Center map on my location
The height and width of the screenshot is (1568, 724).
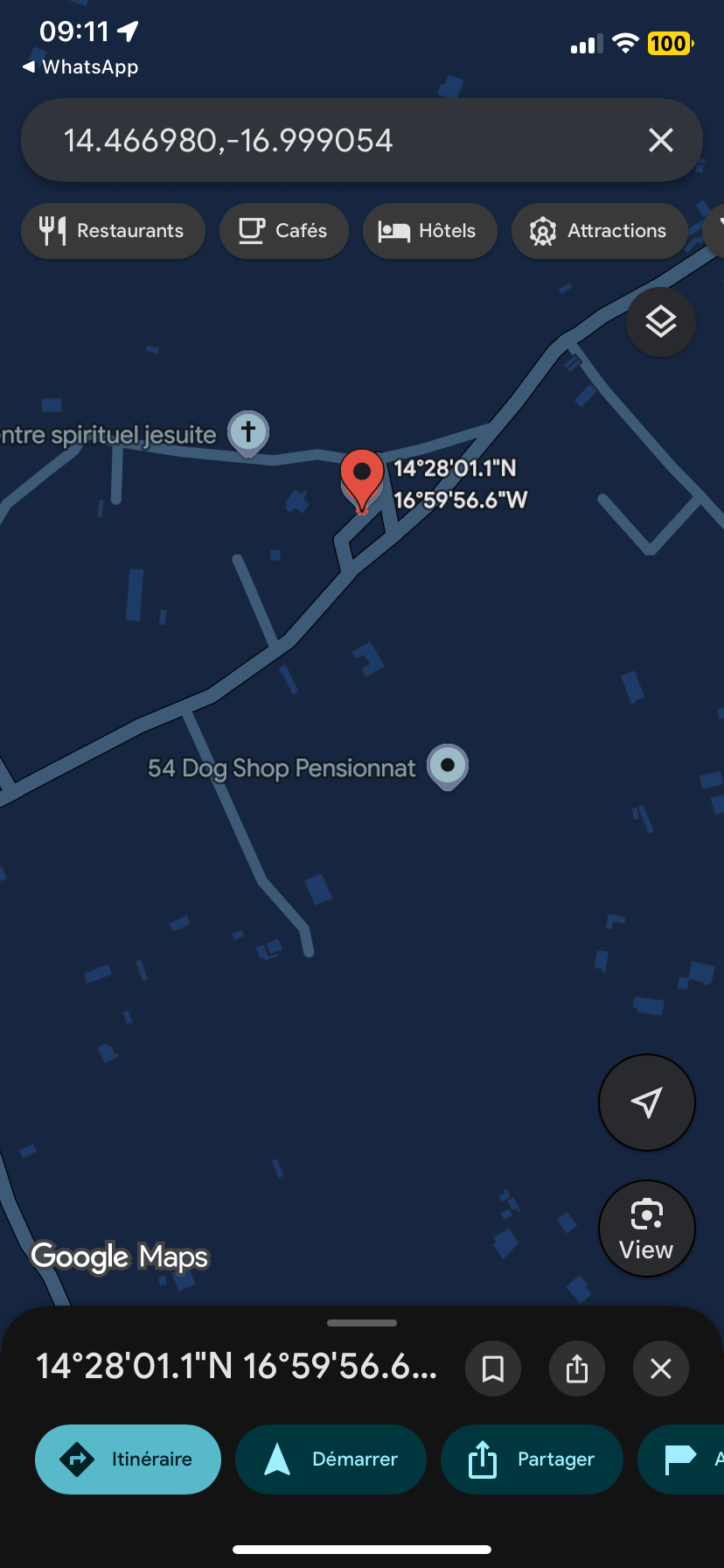pyautogui.click(x=647, y=1102)
